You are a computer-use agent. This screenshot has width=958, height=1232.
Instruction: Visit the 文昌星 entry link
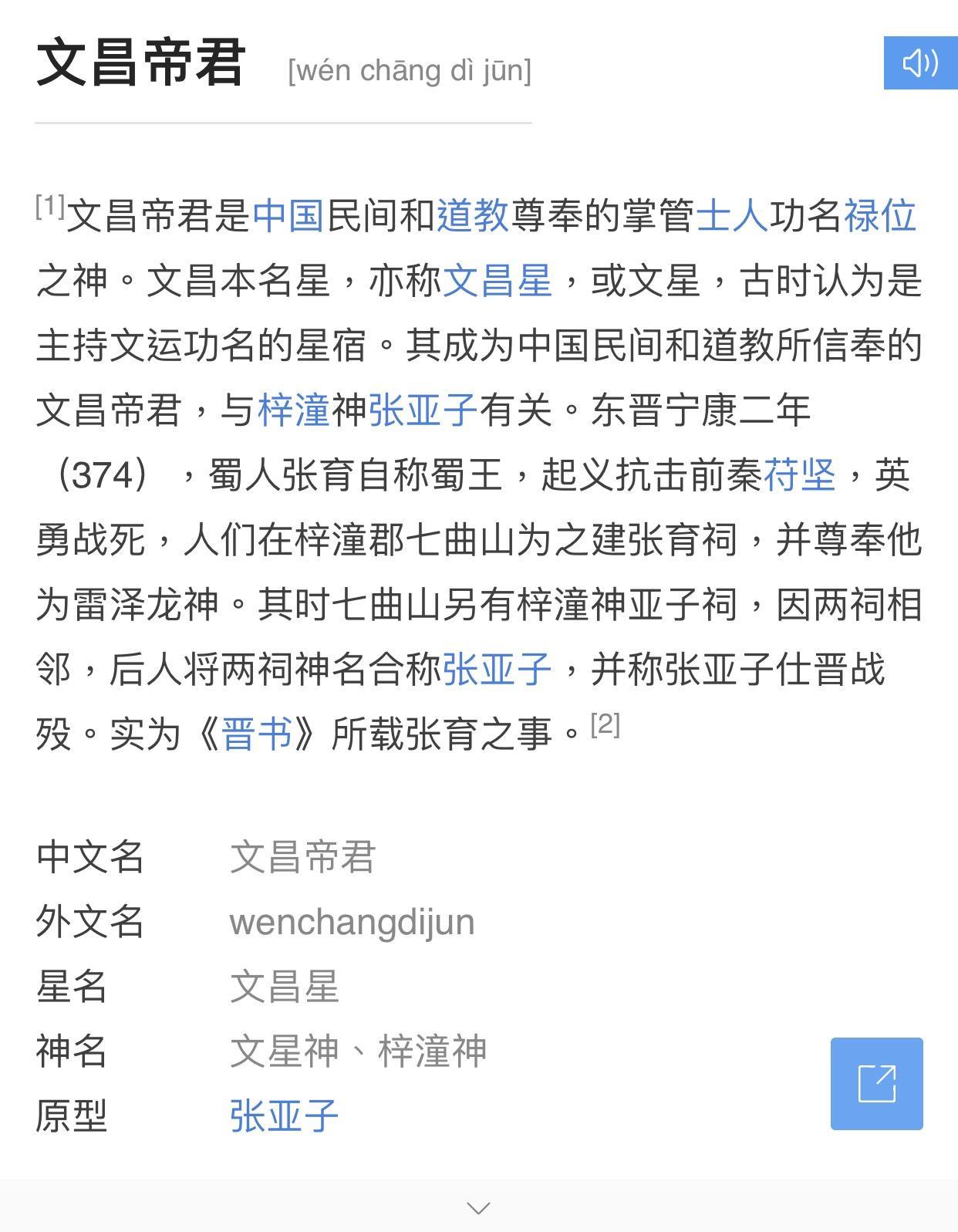(498, 280)
